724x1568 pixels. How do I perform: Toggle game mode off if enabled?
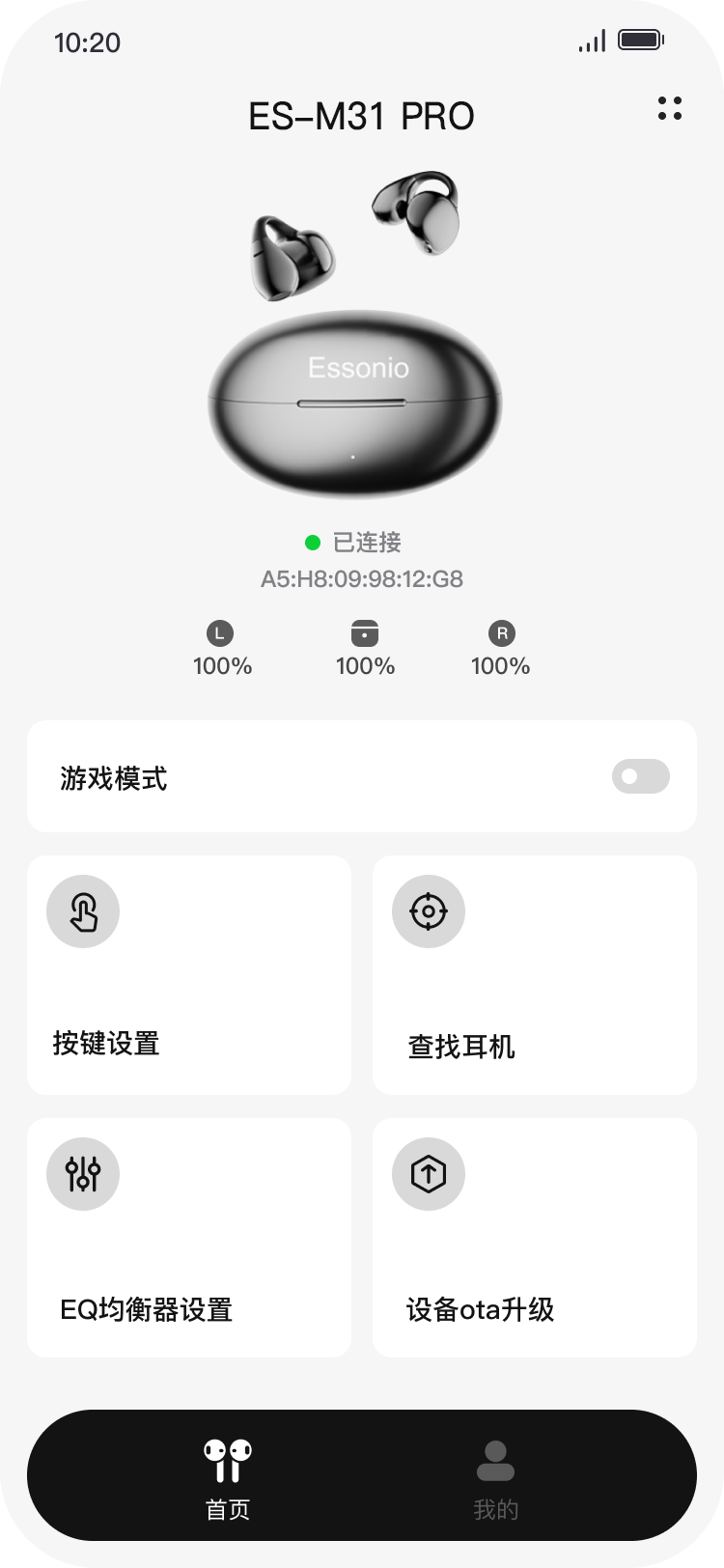(x=641, y=776)
